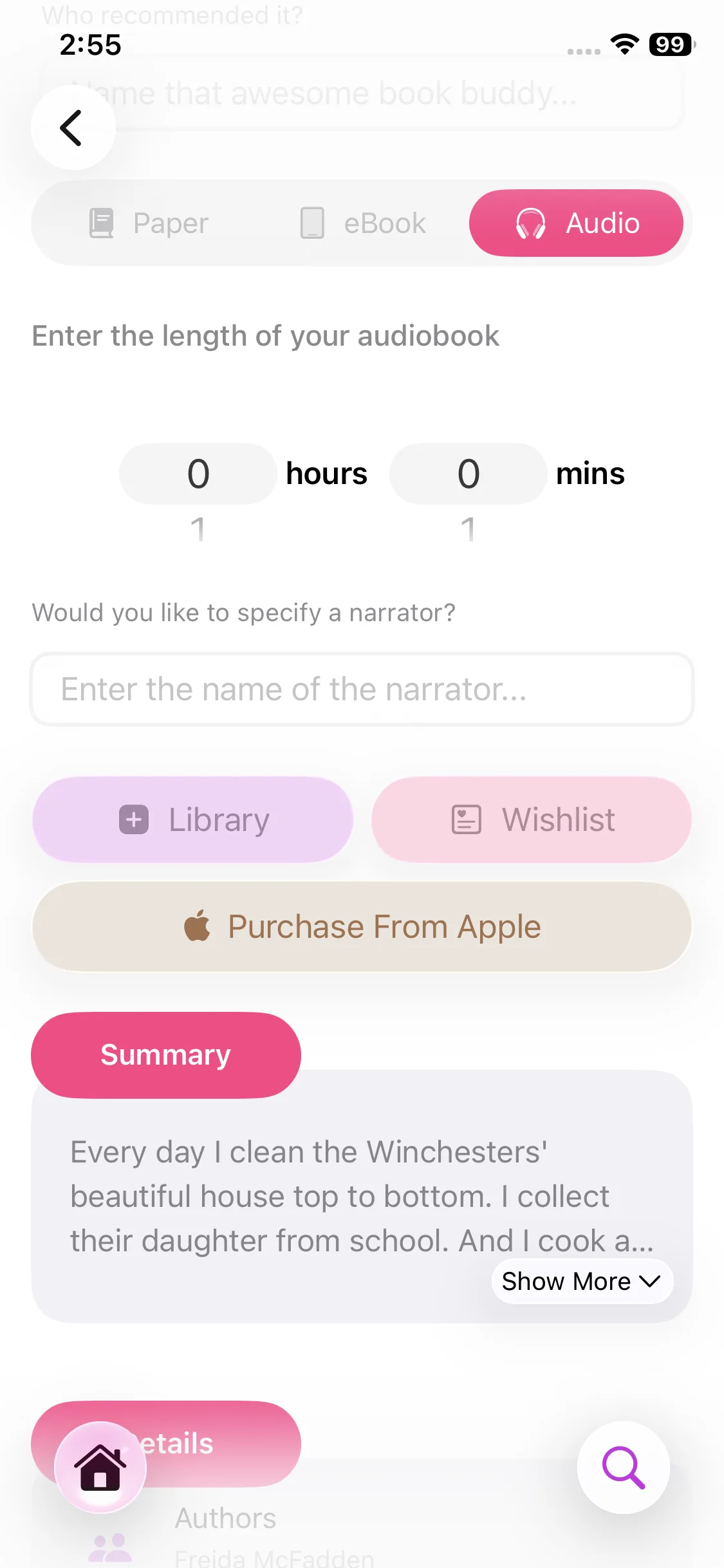Set the audiobook hours picker
This screenshot has width=724, height=1568.
tap(198, 474)
